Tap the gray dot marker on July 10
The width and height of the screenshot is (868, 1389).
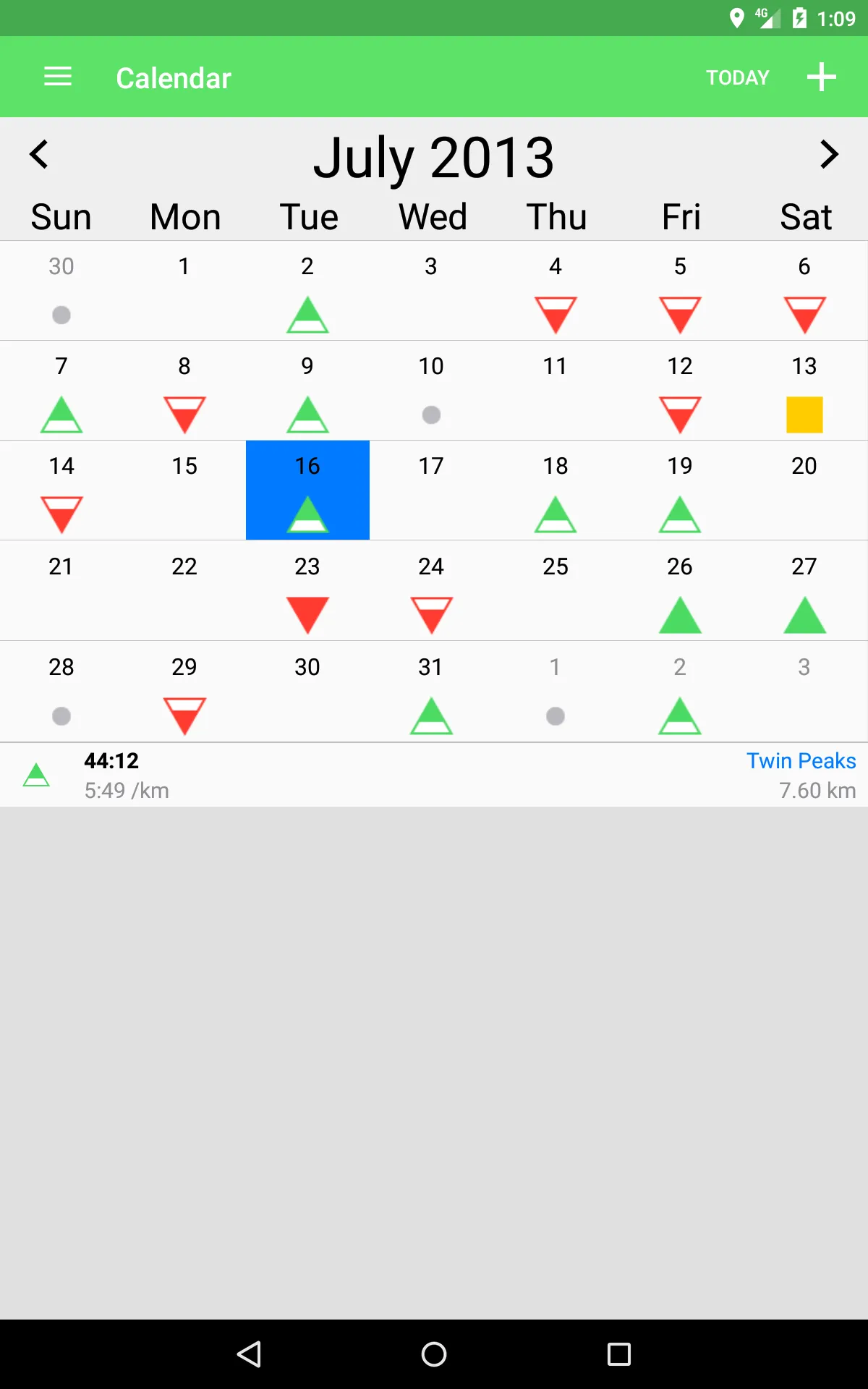[x=431, y=415]
